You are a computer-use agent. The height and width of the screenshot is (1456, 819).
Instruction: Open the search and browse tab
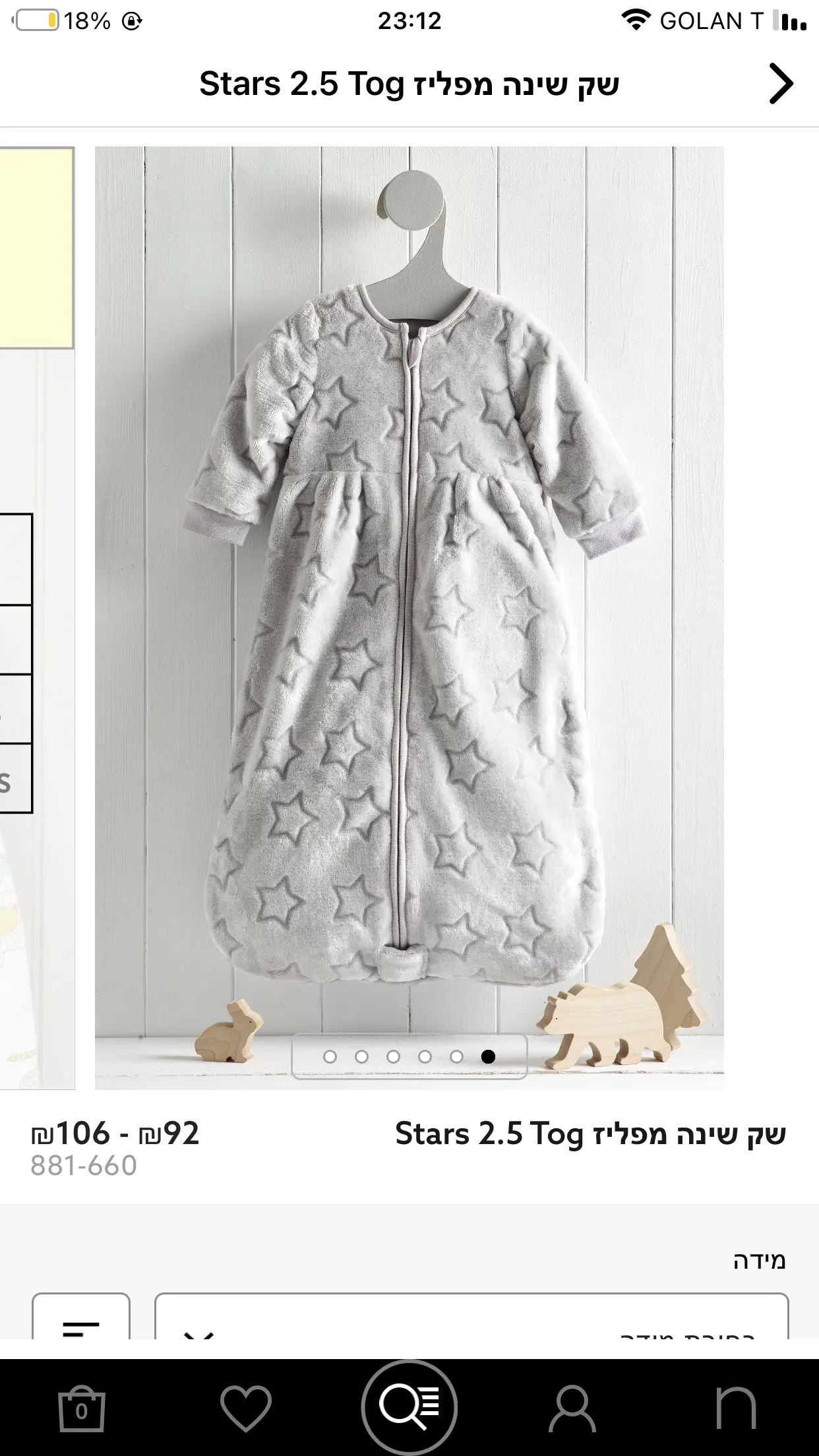pyautogui.click(x=409, y=1408)
